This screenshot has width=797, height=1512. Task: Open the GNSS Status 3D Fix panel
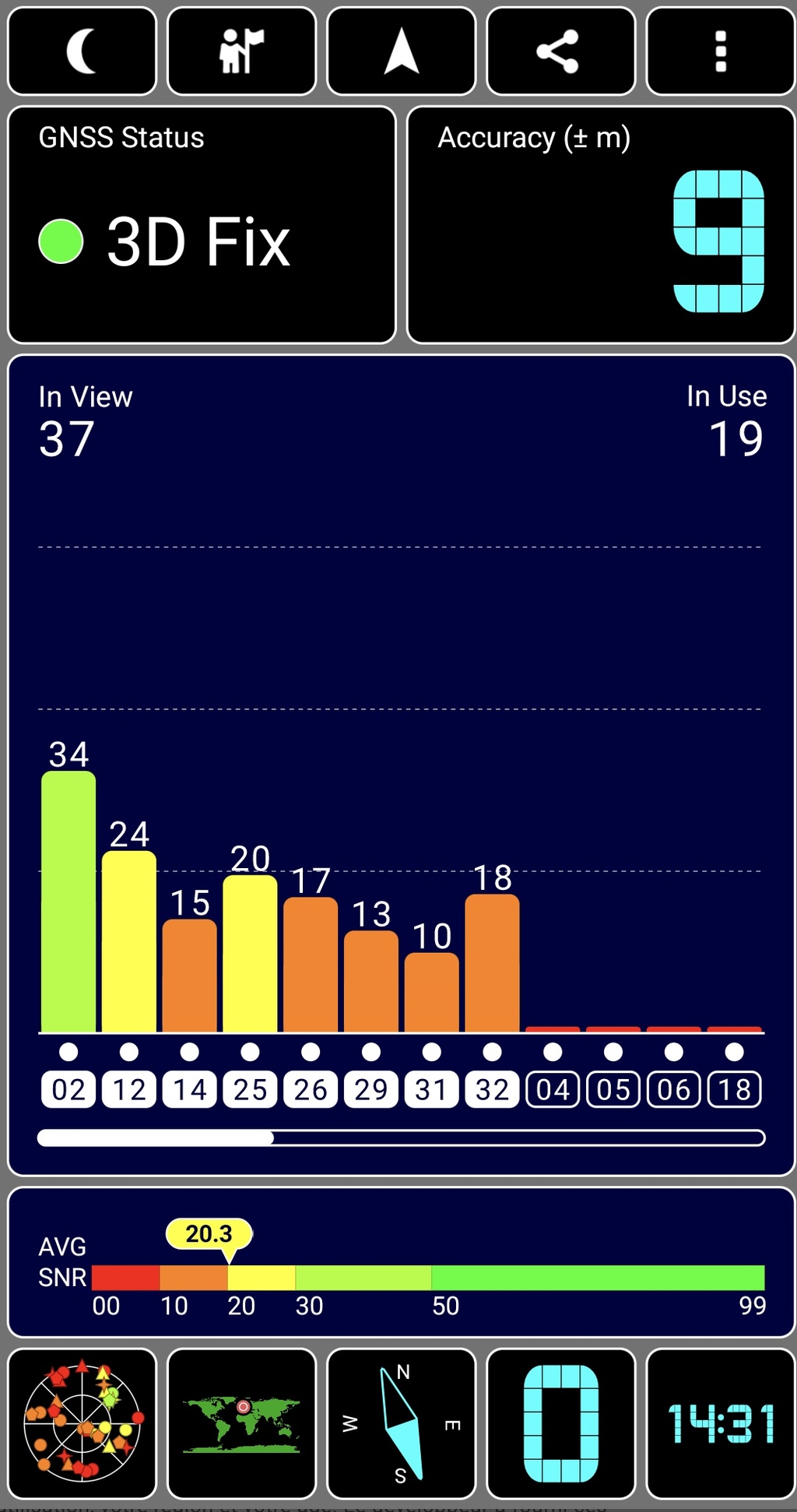click(202, 226)
